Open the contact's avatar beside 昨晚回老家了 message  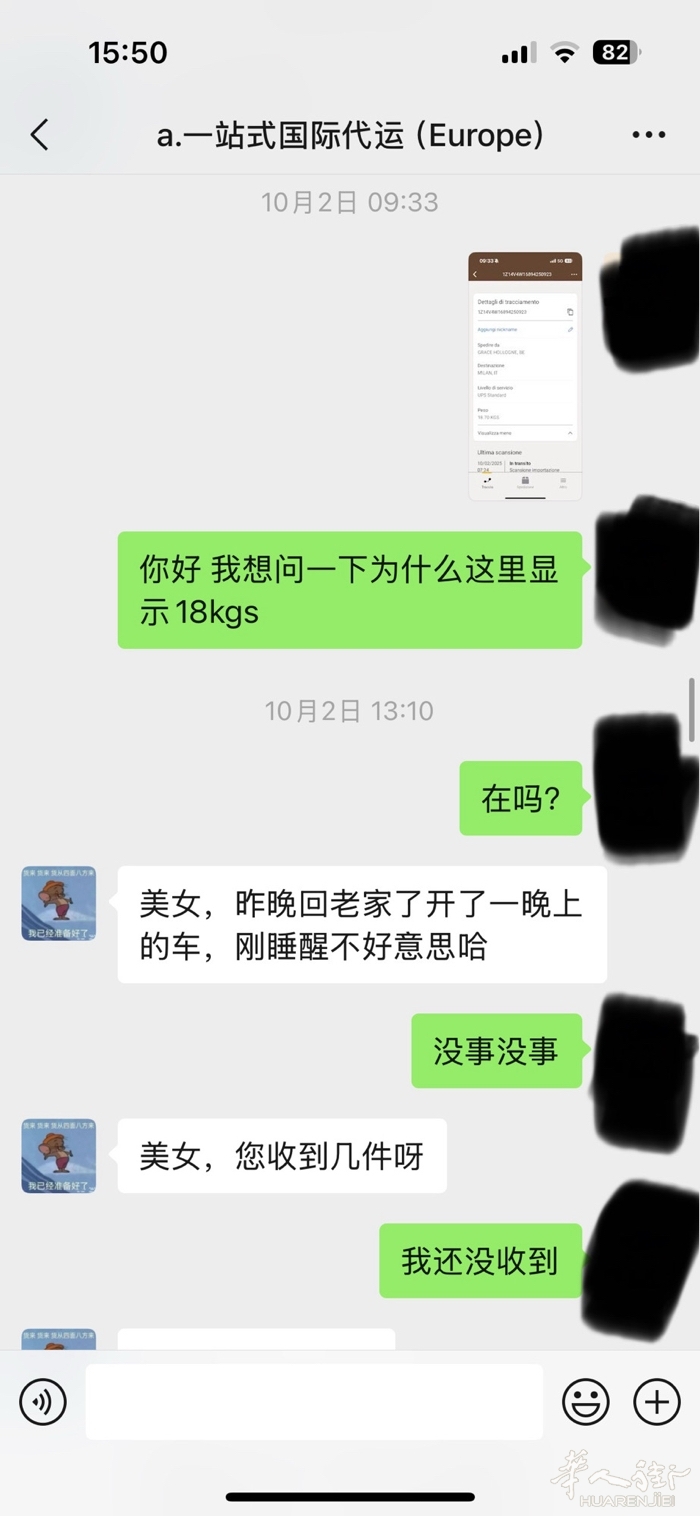pos(59,903)
